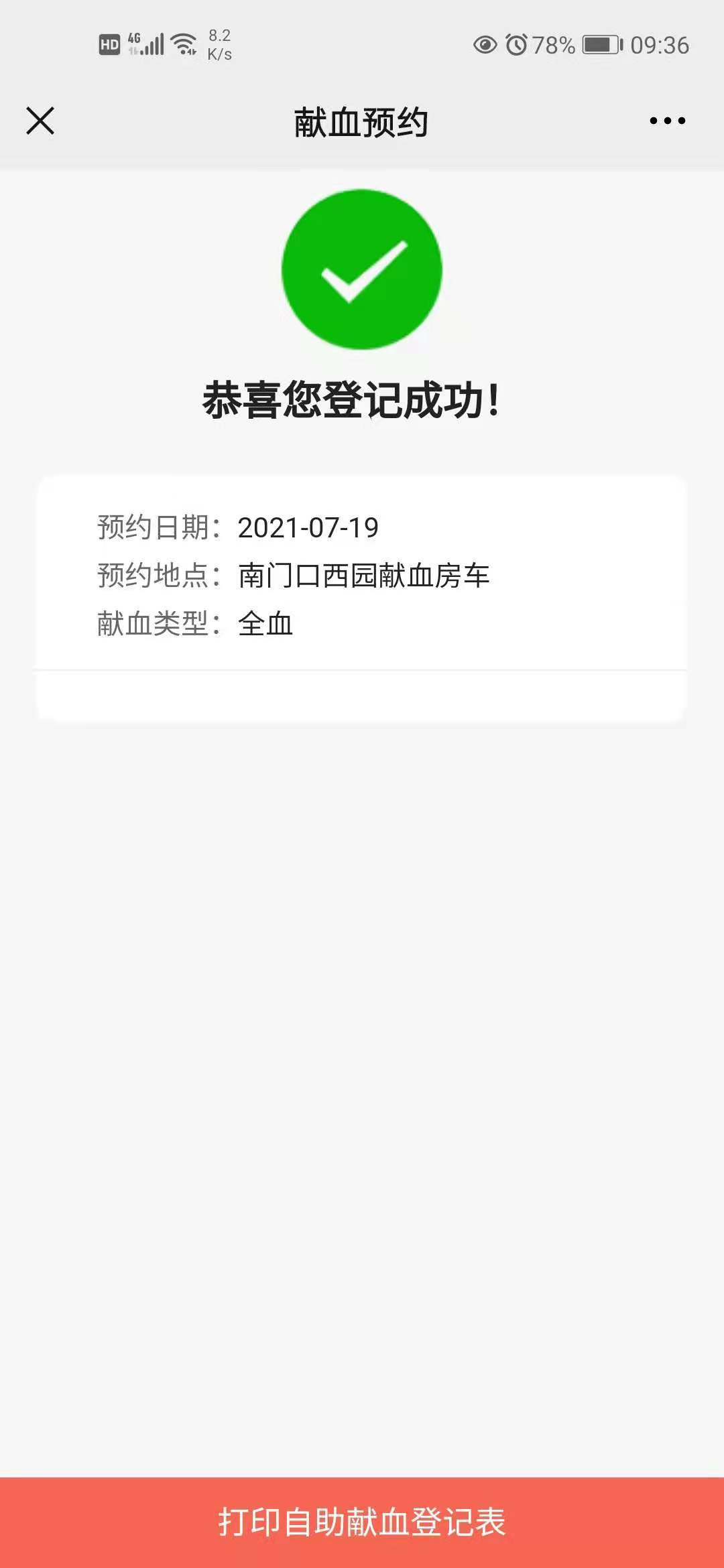The height and width of the screenshot is (1568, 724).
Task: Open the three-dot more options menu
Action: click(x=667, y=121)
